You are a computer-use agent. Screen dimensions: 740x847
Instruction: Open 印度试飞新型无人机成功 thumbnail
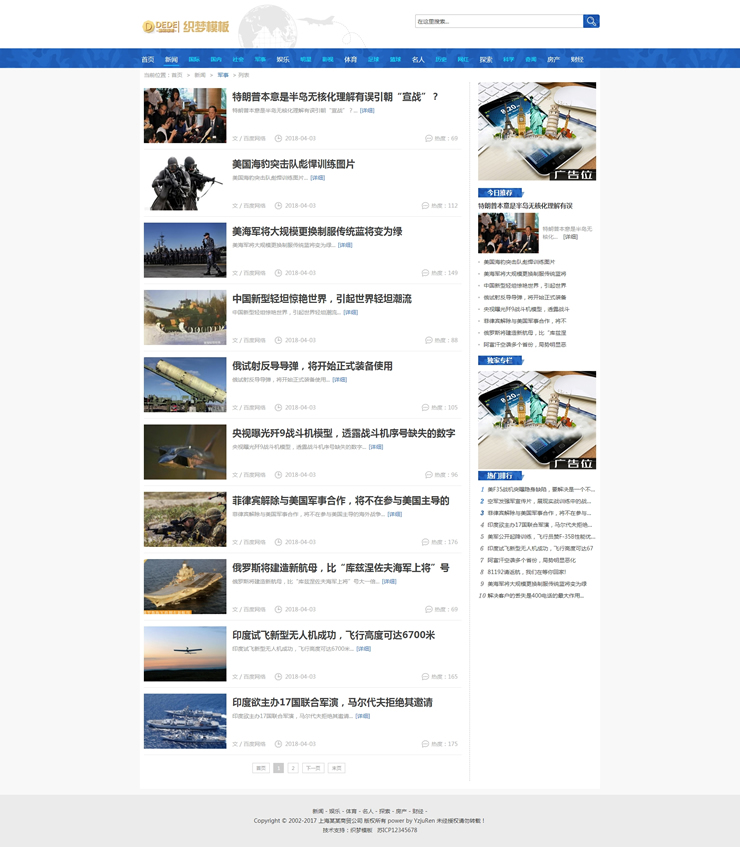[184, 654]
